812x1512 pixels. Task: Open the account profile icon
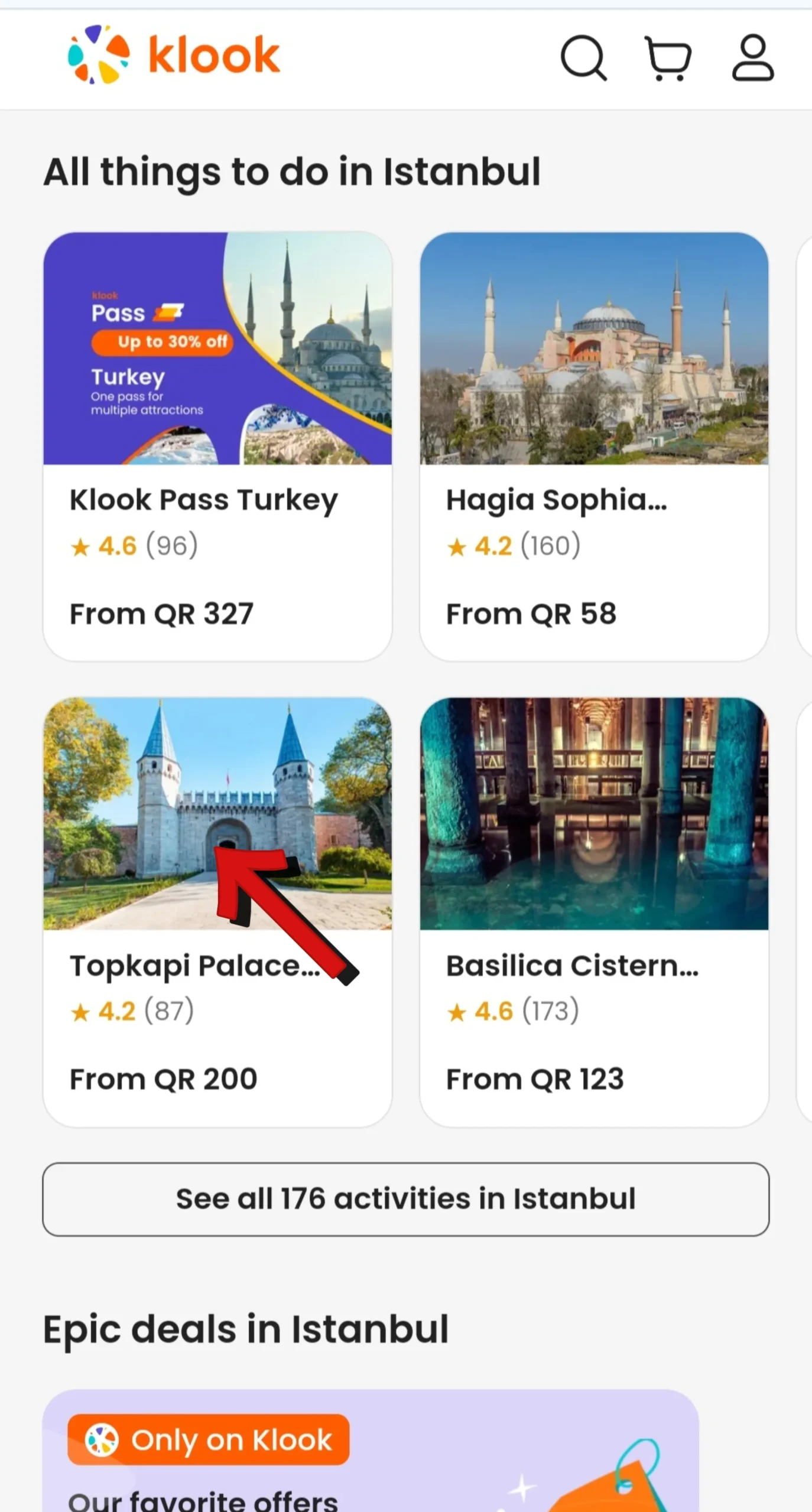(x=752, y=58)
